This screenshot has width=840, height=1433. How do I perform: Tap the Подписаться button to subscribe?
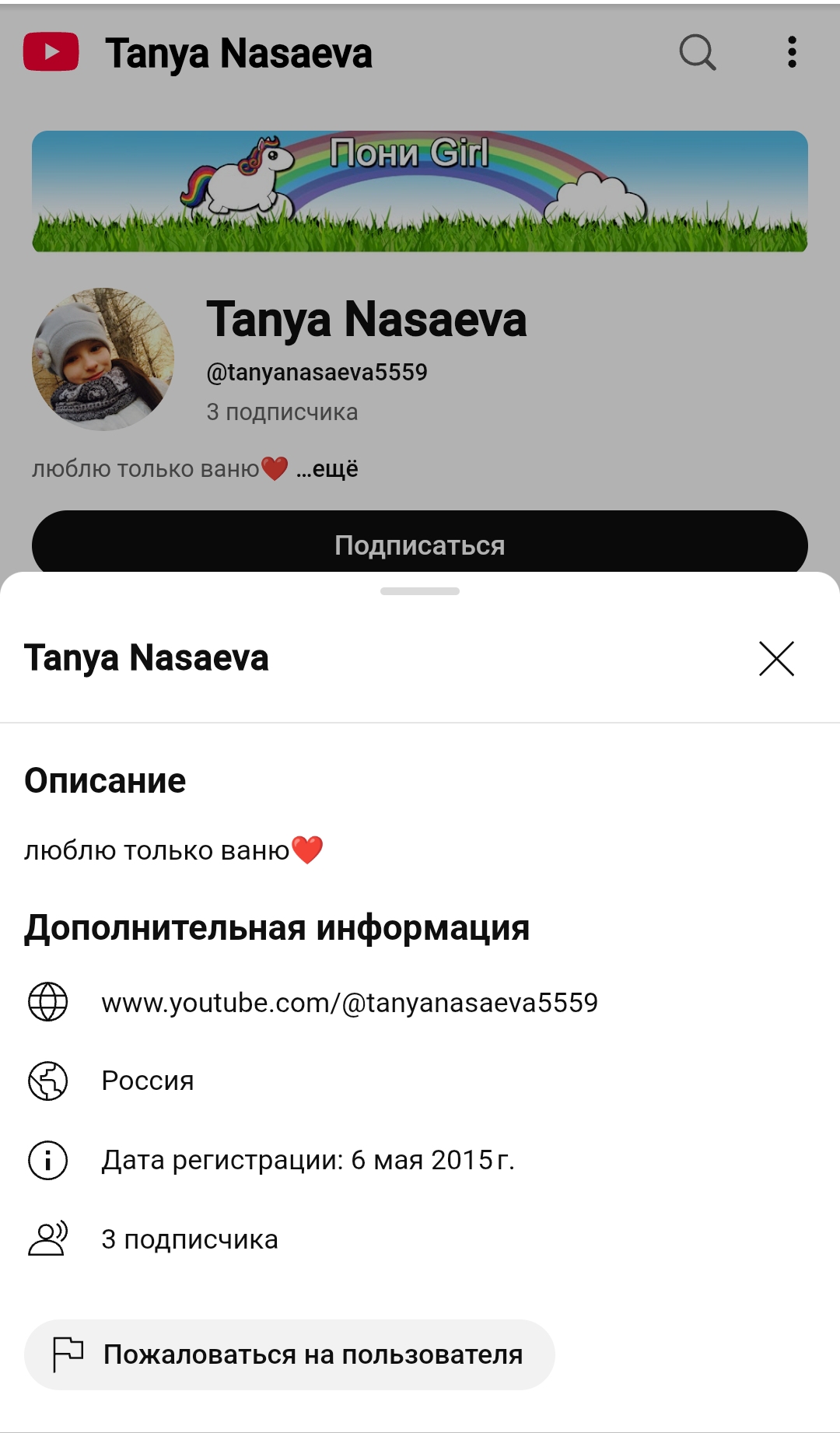[420, 544]
